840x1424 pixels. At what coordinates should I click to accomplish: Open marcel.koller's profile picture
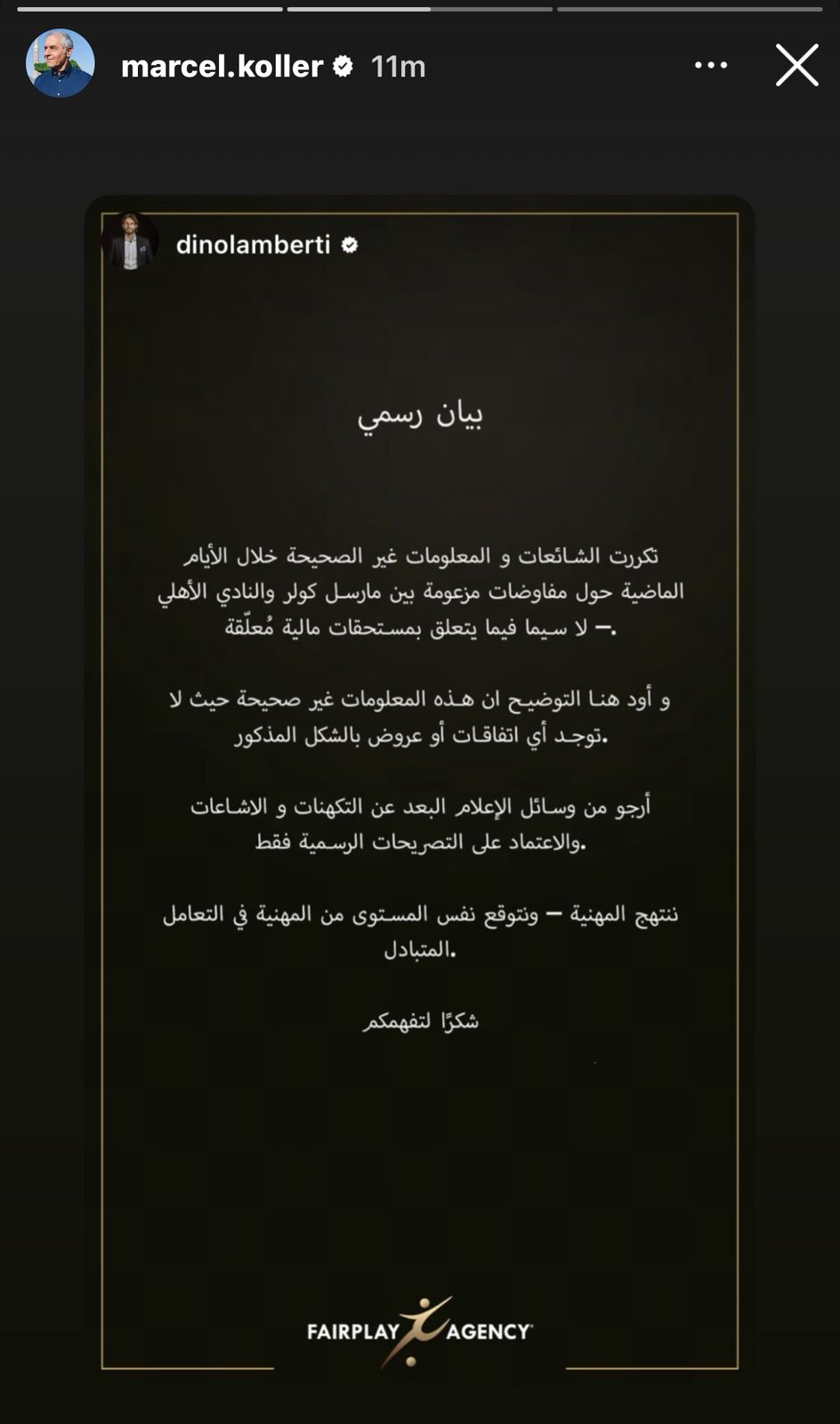click(x=61, y=64)
